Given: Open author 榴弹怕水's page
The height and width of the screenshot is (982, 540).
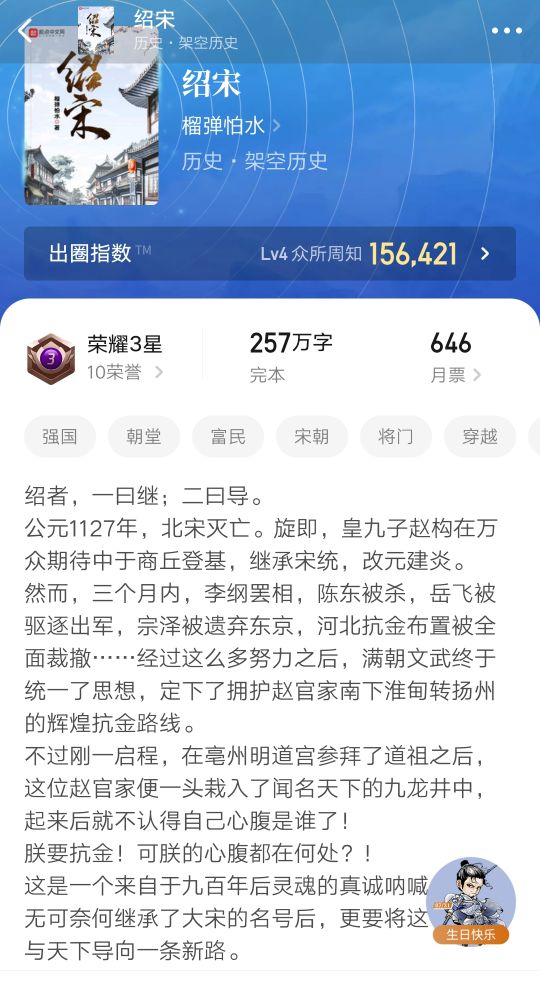Looking at the screenshot, I should coord(231,126).
